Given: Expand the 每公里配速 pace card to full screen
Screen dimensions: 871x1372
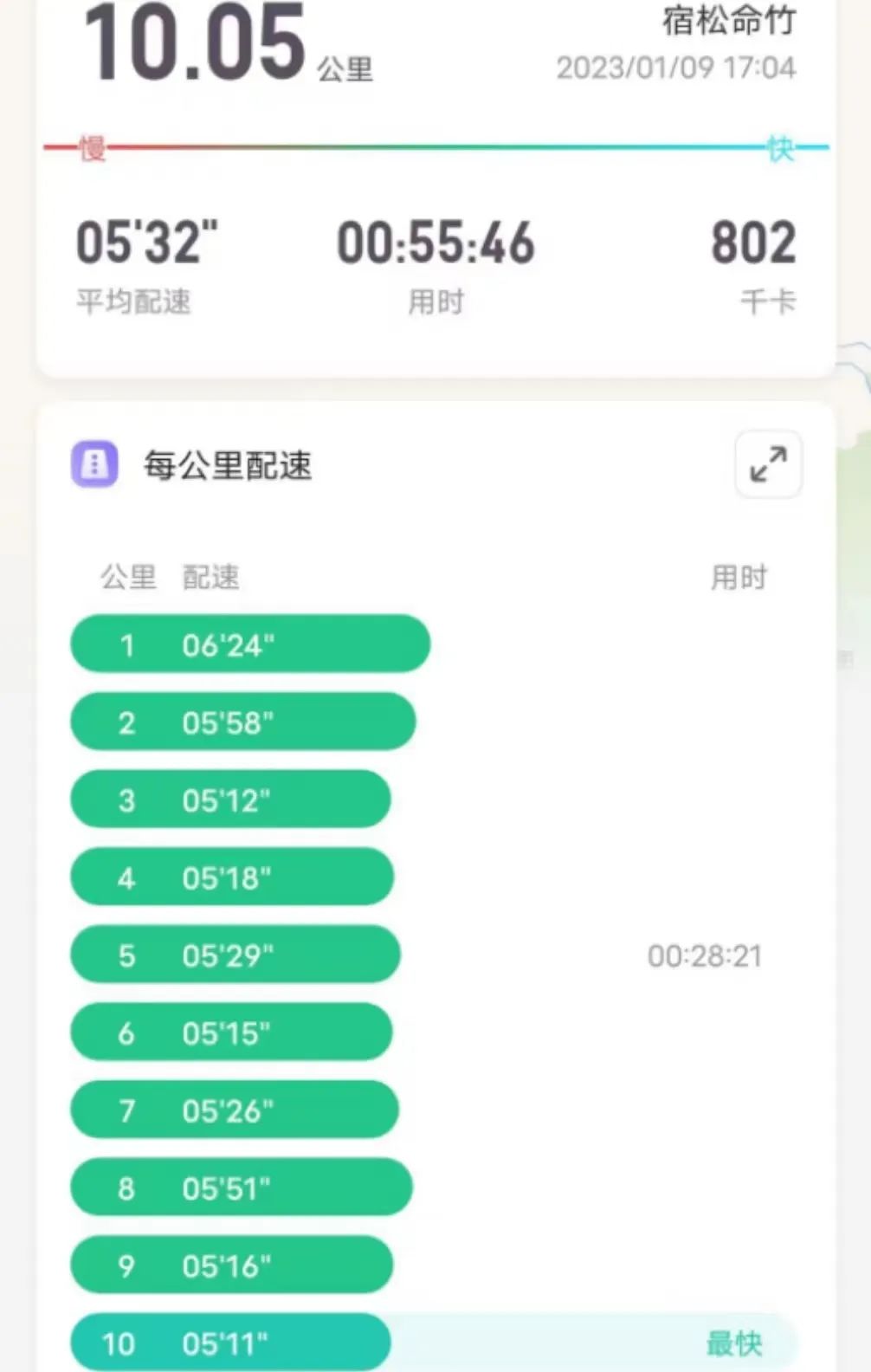Looking at the screenshot, I should pyautogui.click(x=768, y=464).
